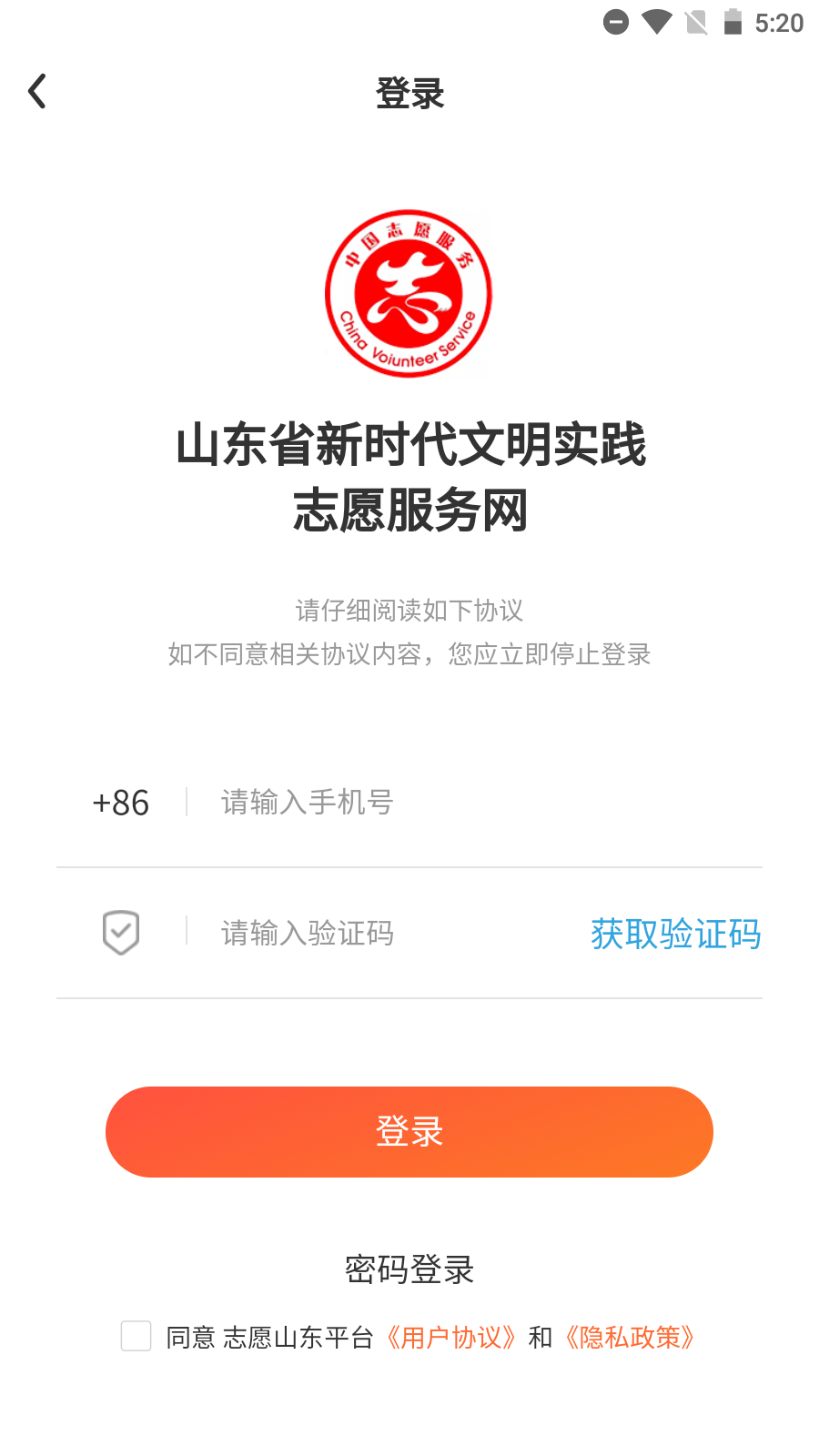Image resolution: width=819 pixels, height=1456 pixels.
Task: Click the shield verification icon
Action: pos(118,932)
